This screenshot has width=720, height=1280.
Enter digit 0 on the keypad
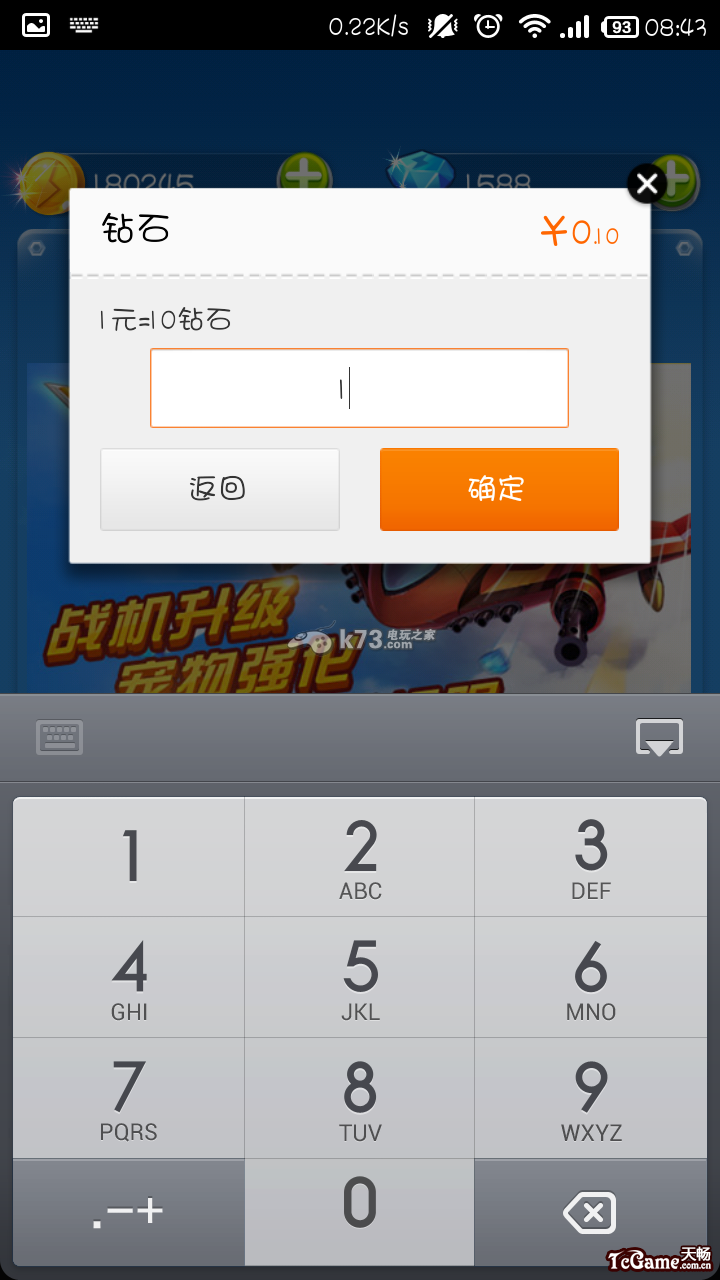[360, 1212]
